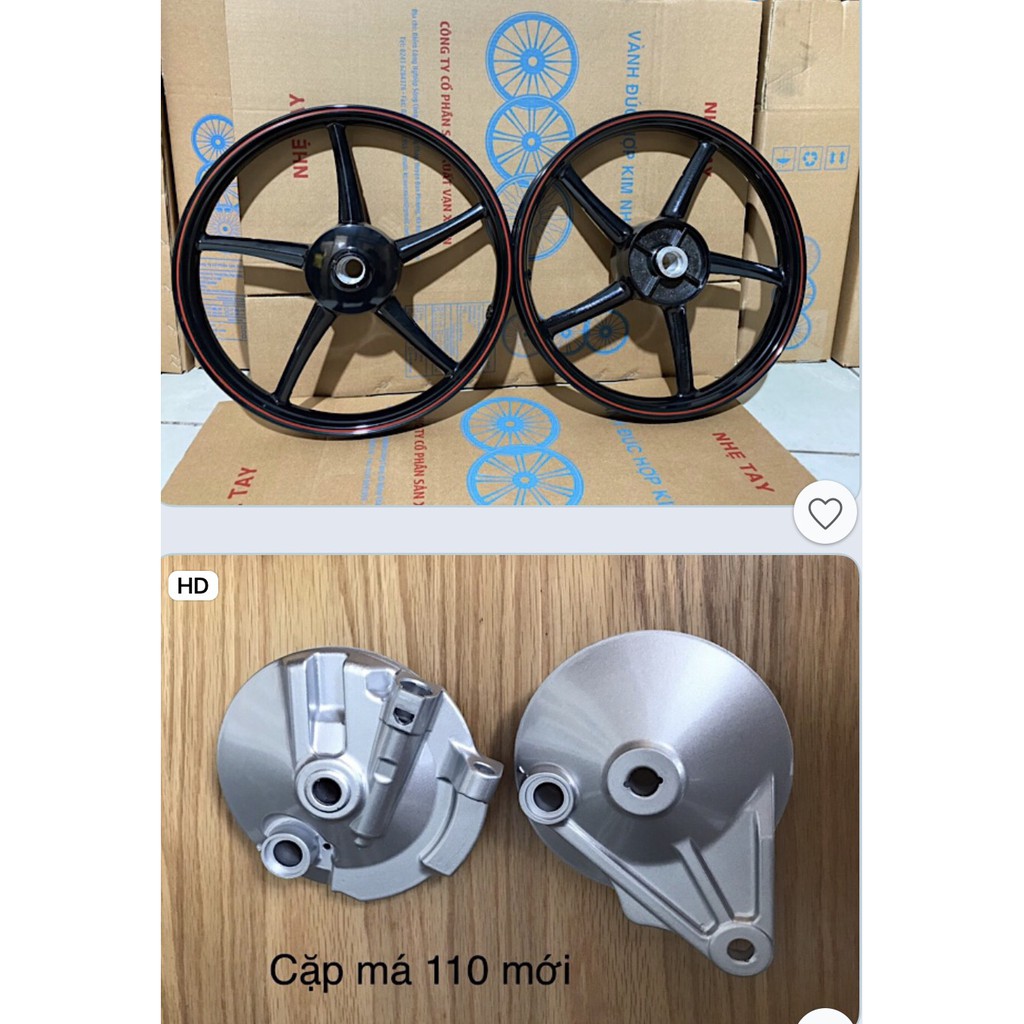Tap the heart icon to favorite the wheel rims listing
The image size is (1024, 1024).
coord(825,513)
